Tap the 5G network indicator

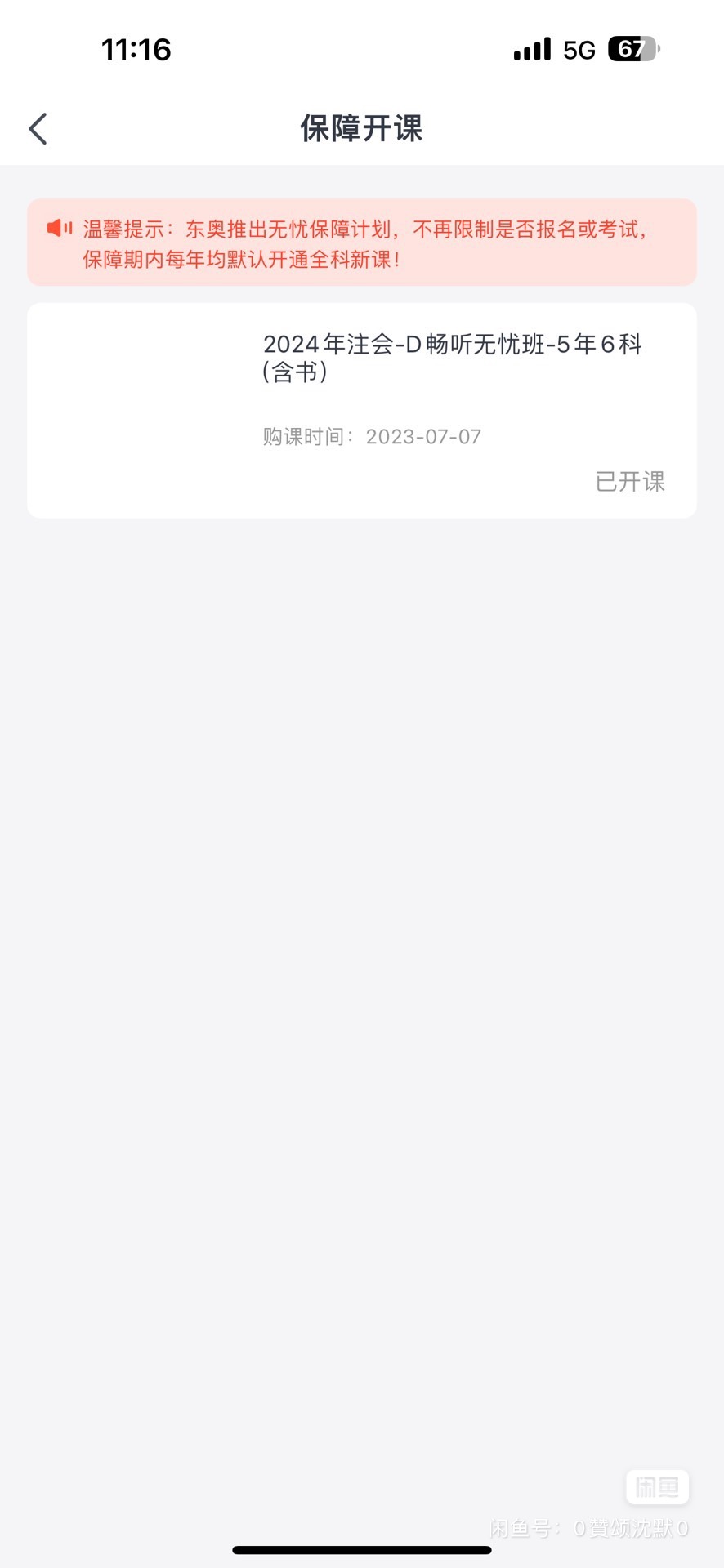coord(580,50)
